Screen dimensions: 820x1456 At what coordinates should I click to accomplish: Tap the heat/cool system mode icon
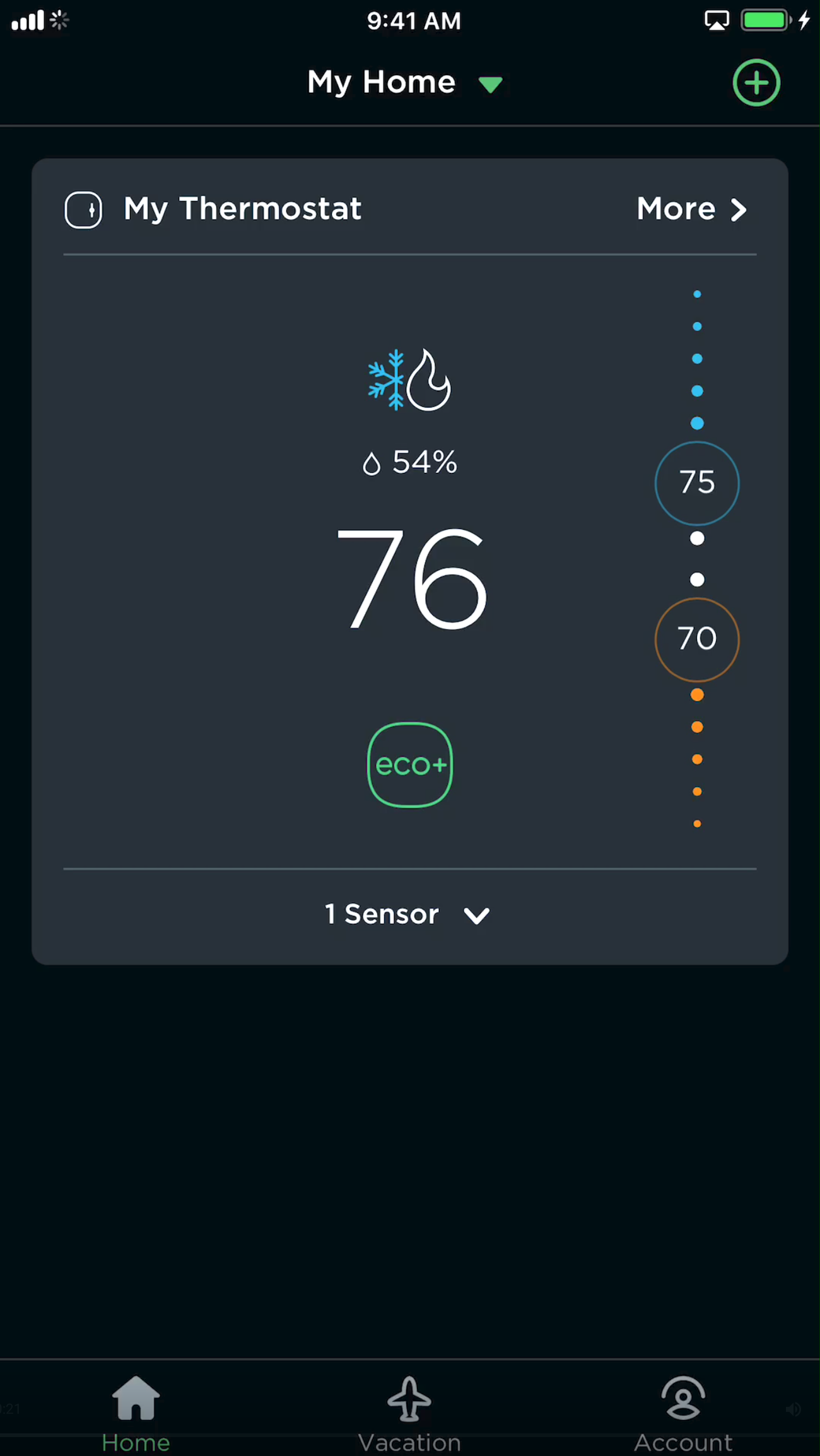409,380
